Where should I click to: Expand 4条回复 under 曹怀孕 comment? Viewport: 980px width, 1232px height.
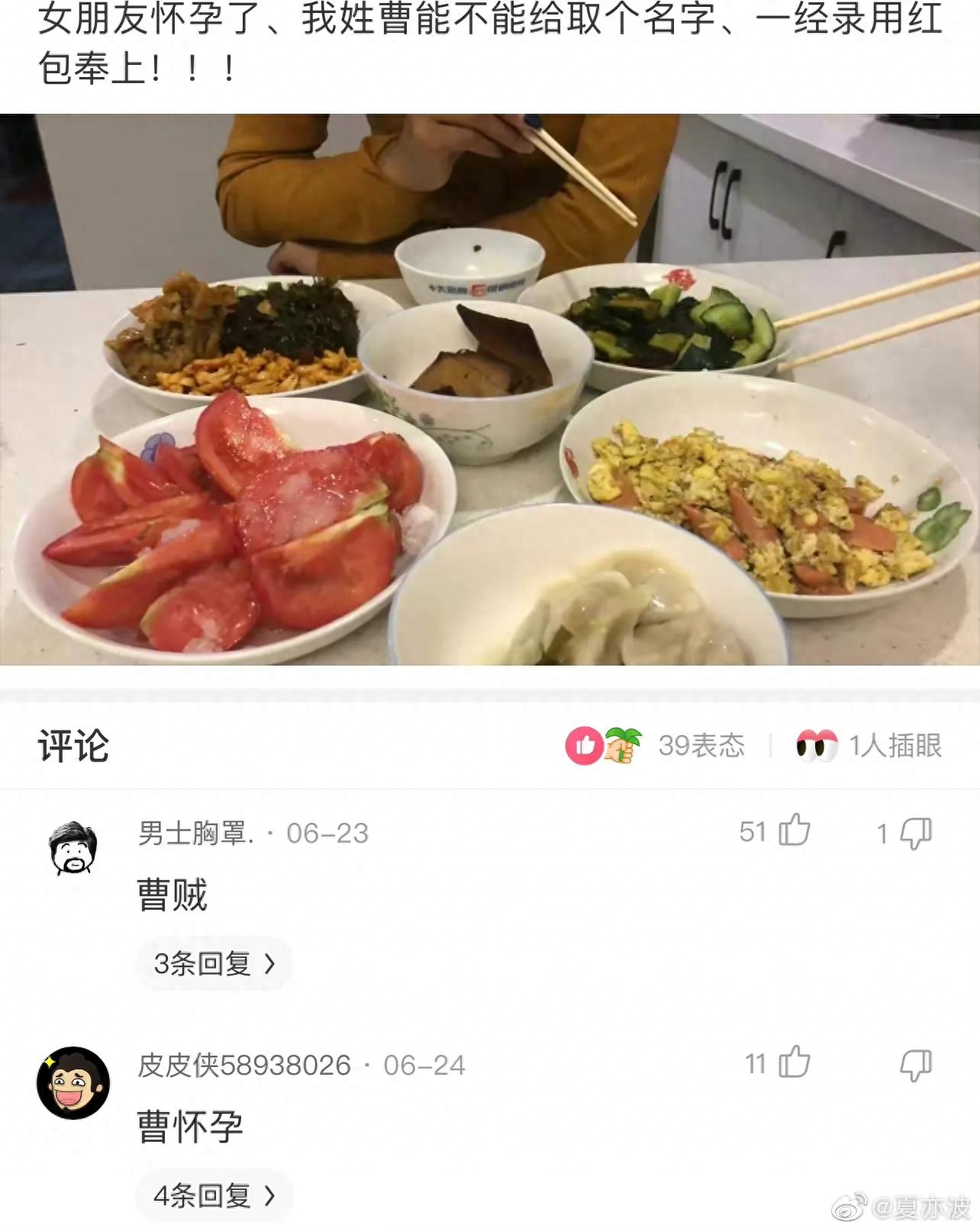(214, 1195)
